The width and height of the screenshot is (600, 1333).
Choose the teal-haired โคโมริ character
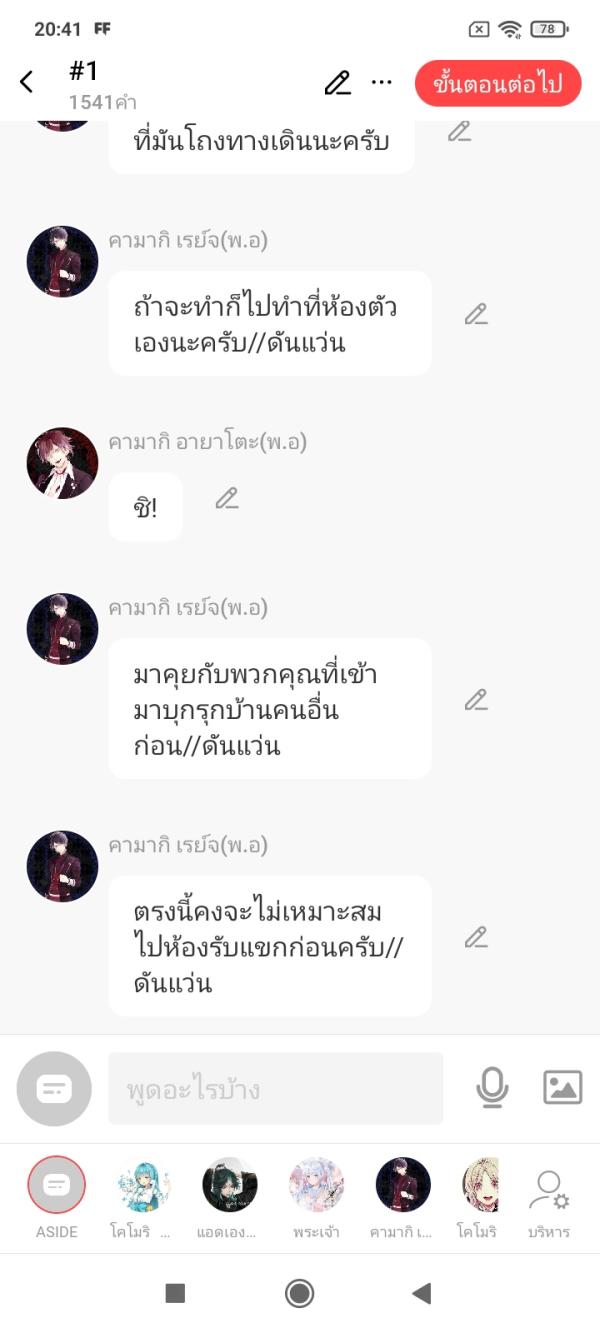tap(144, 1186)
